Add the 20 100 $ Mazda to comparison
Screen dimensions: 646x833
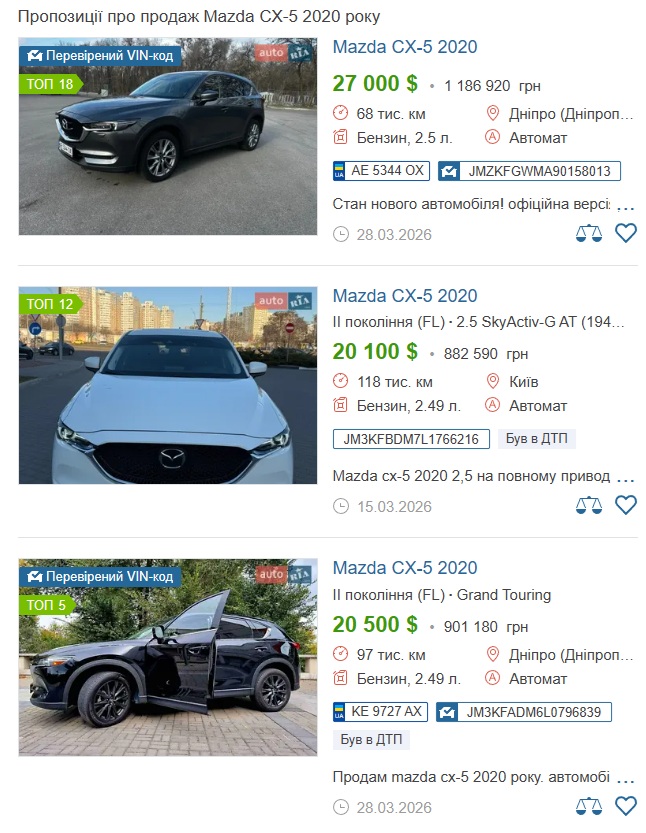click(589, 506)
